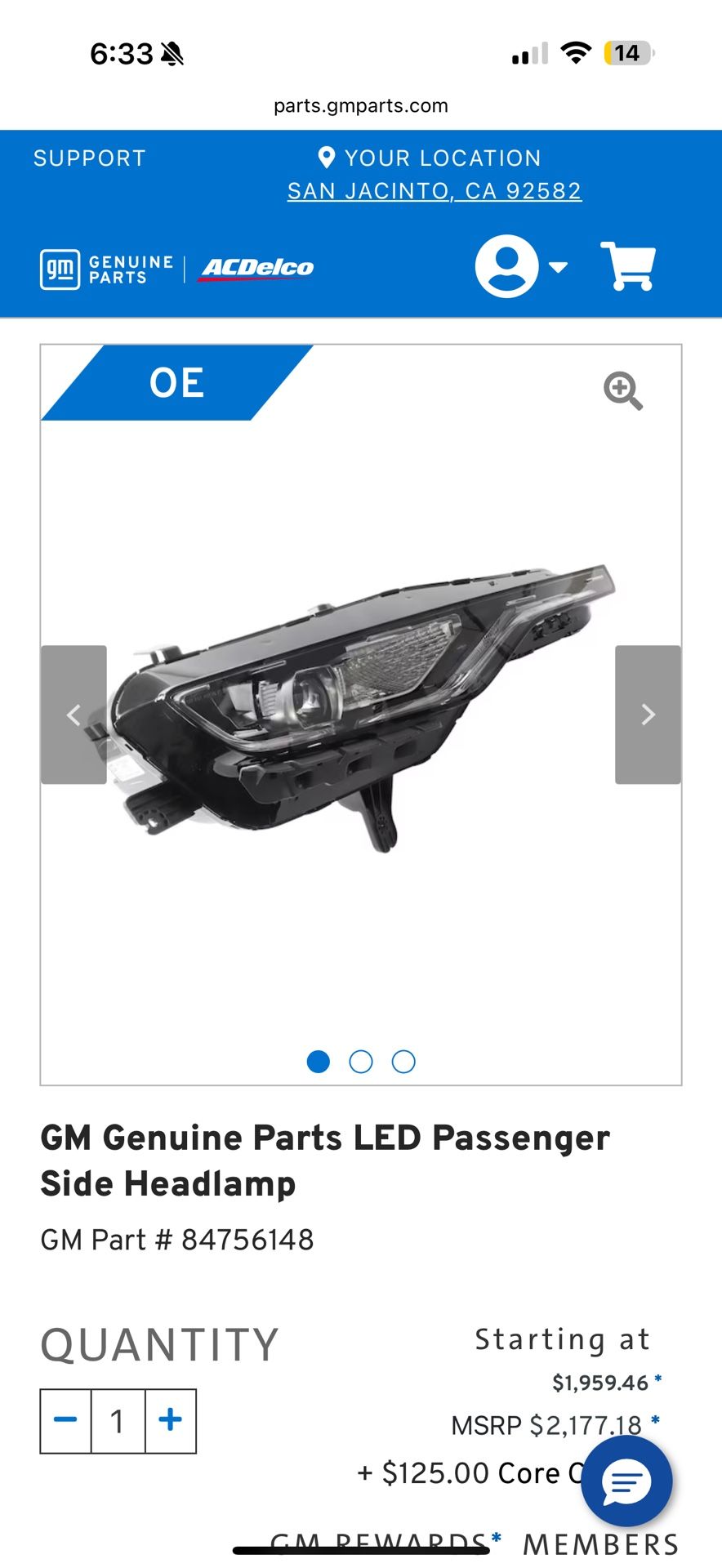Select the second image indicator dot
The width and height of the screenshot is (722, 1568).
pos(361,1062)
